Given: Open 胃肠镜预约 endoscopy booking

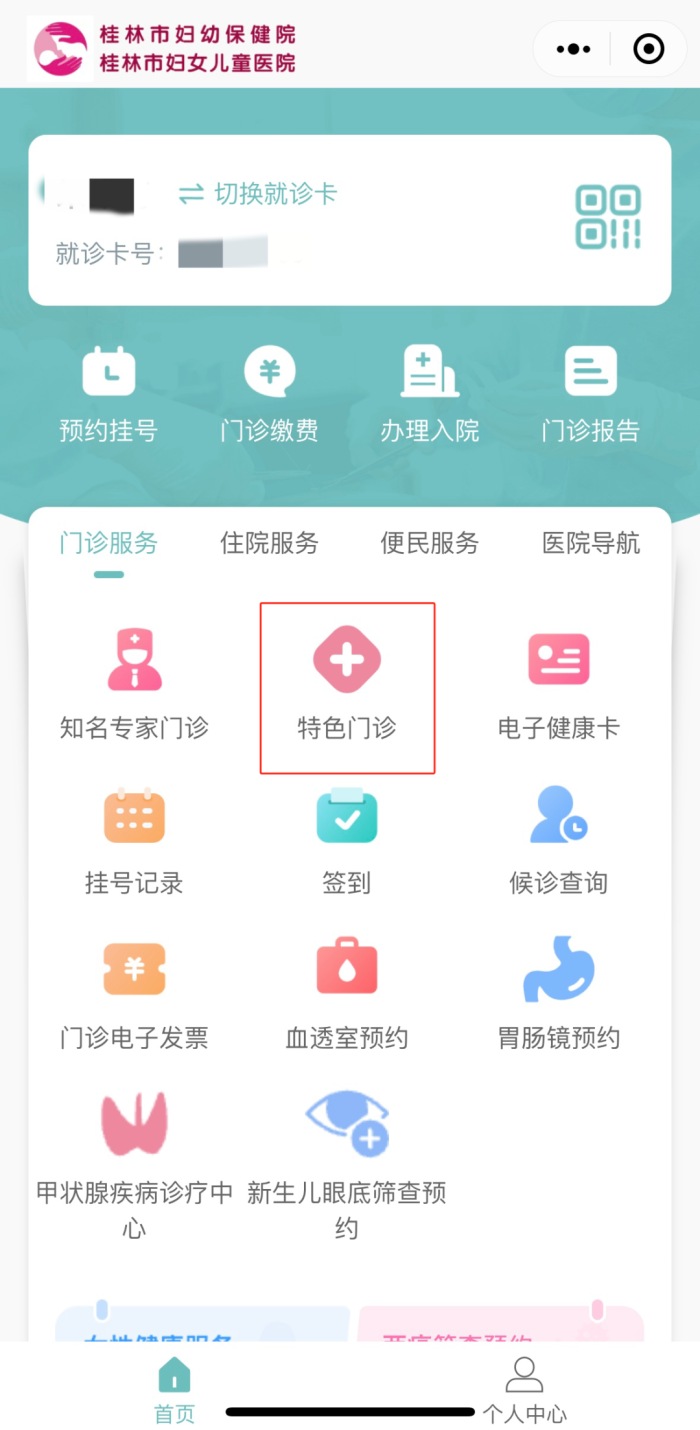Looking at the screenshot, I should (558, 994).
